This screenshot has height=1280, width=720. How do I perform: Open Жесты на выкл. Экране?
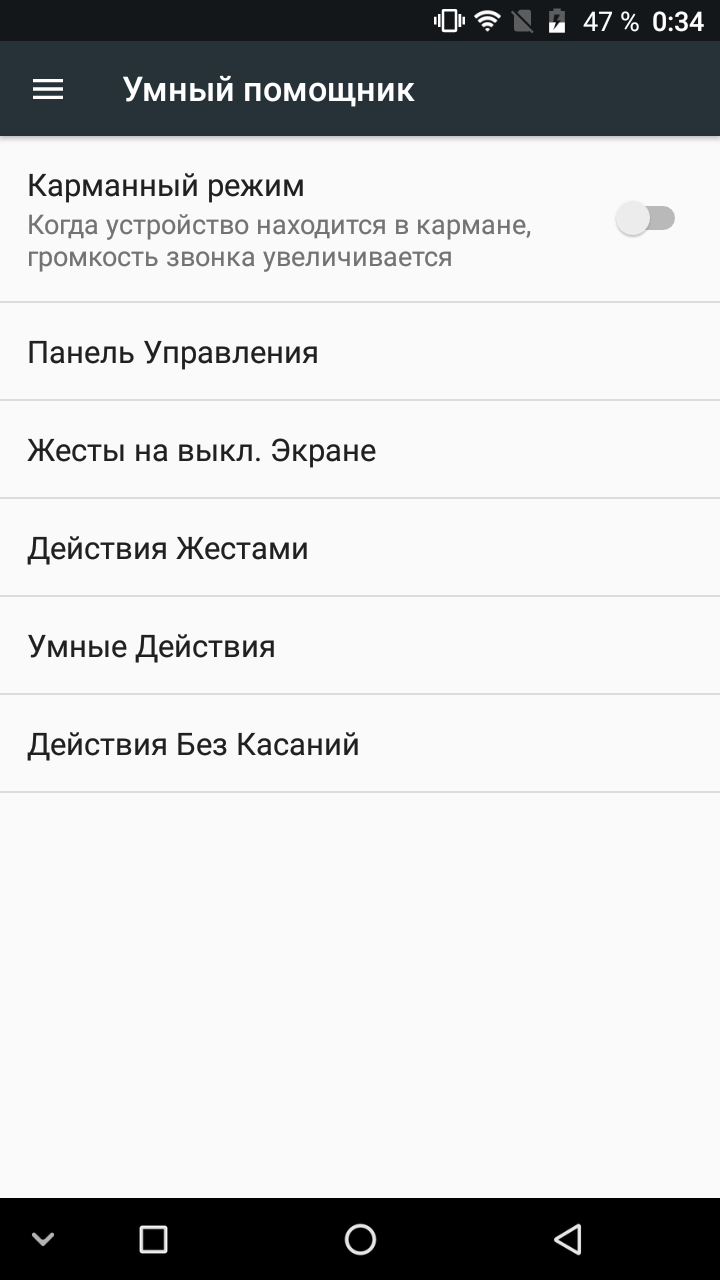(x=360, y=450)
